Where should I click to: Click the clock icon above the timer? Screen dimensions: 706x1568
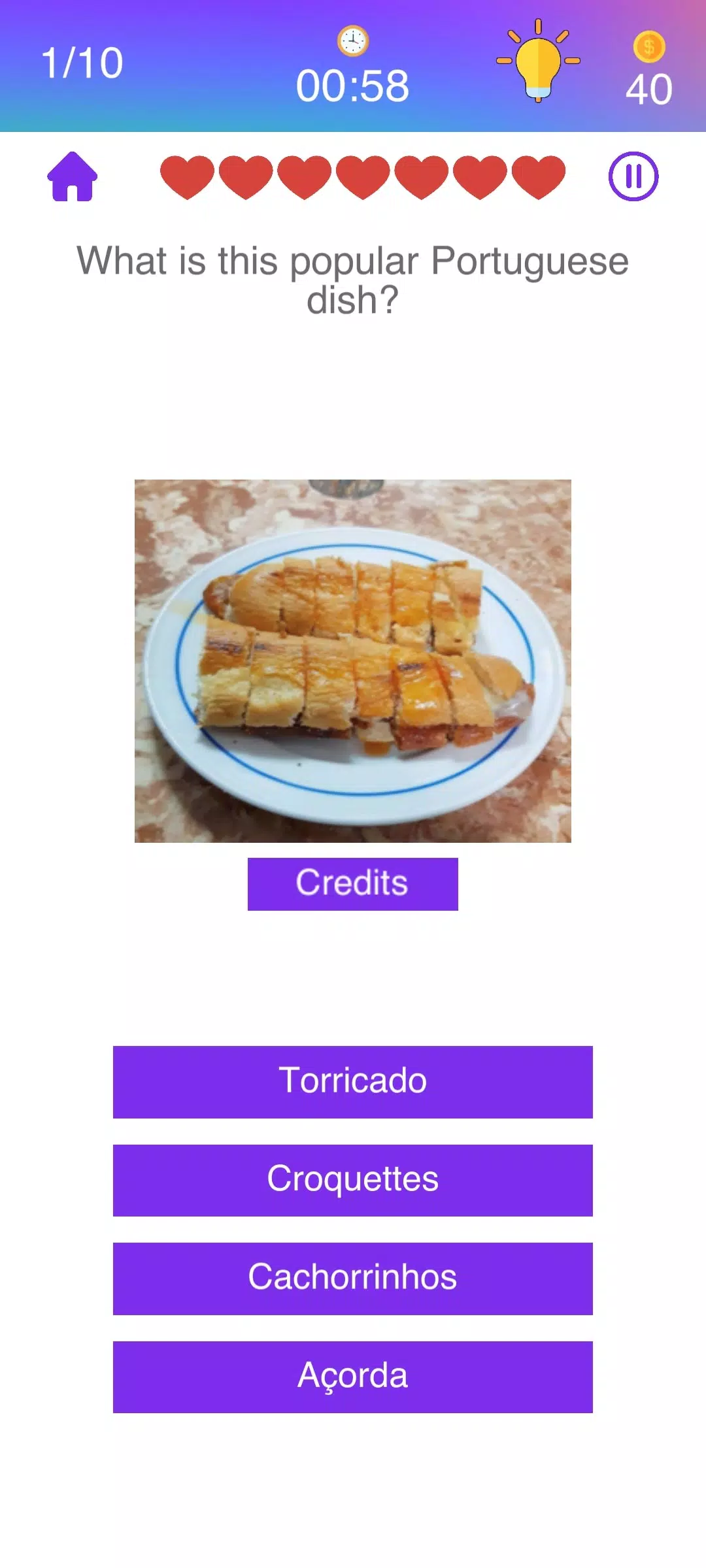(x=352, y=41)
